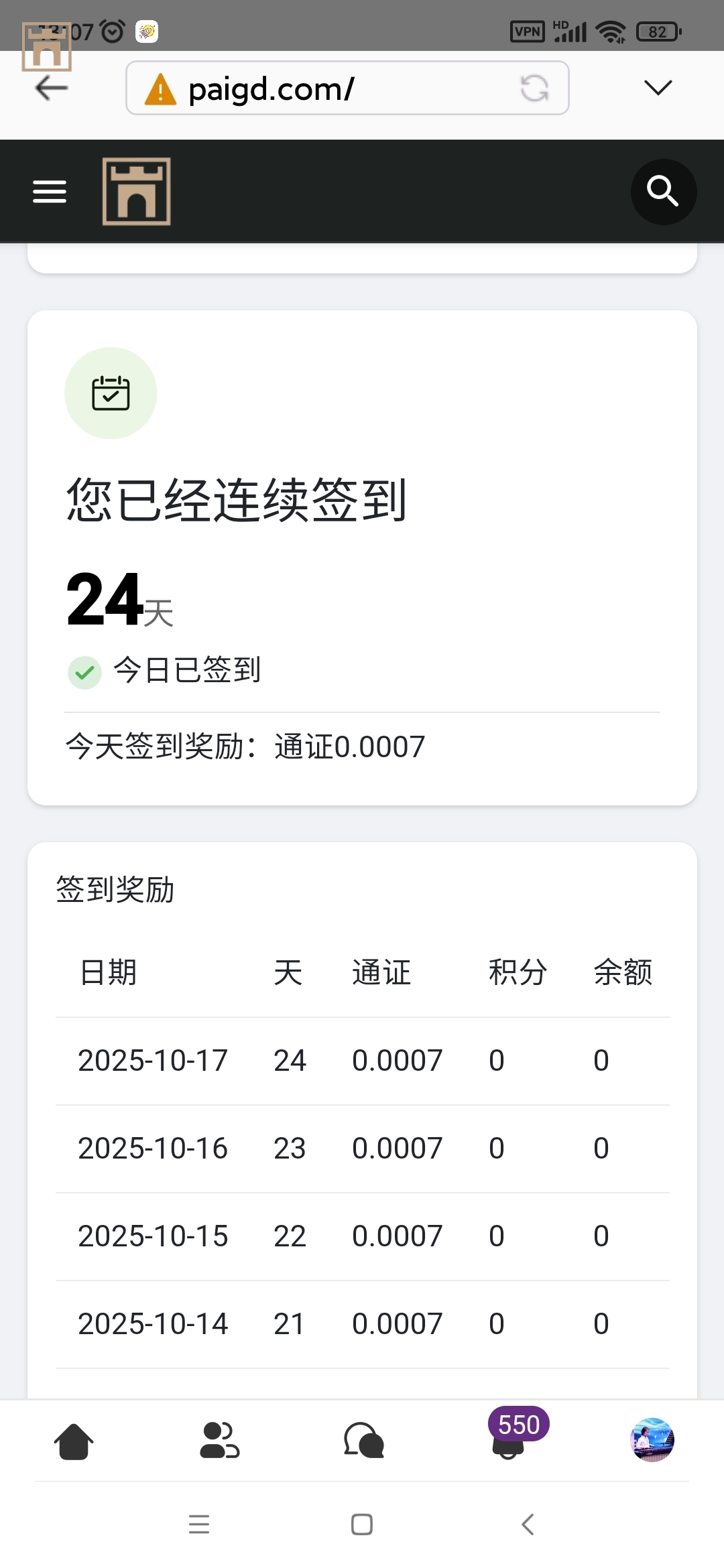Open the messages chat tab
The image size is (724, 1568).
(x=363, y=1441)
